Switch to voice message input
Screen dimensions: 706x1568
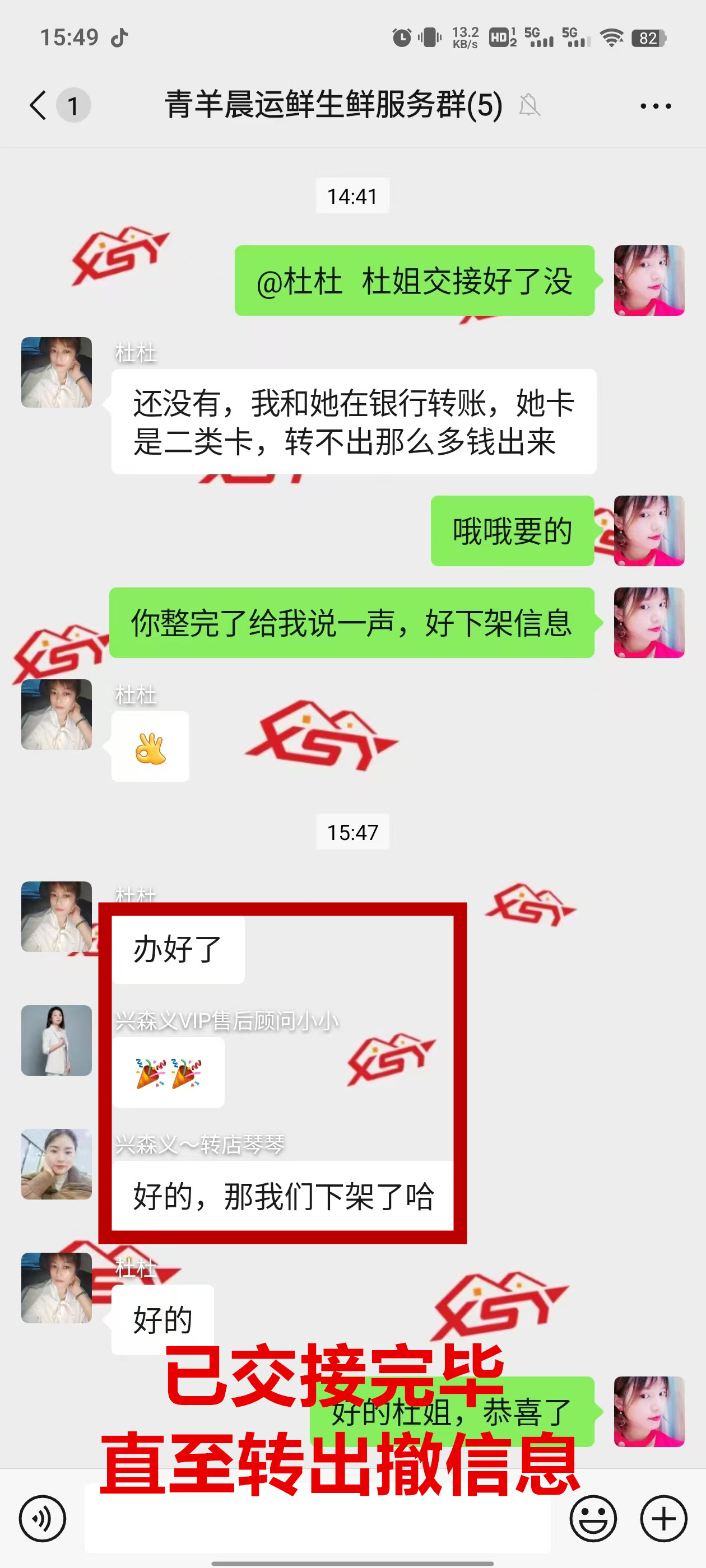42,1518
